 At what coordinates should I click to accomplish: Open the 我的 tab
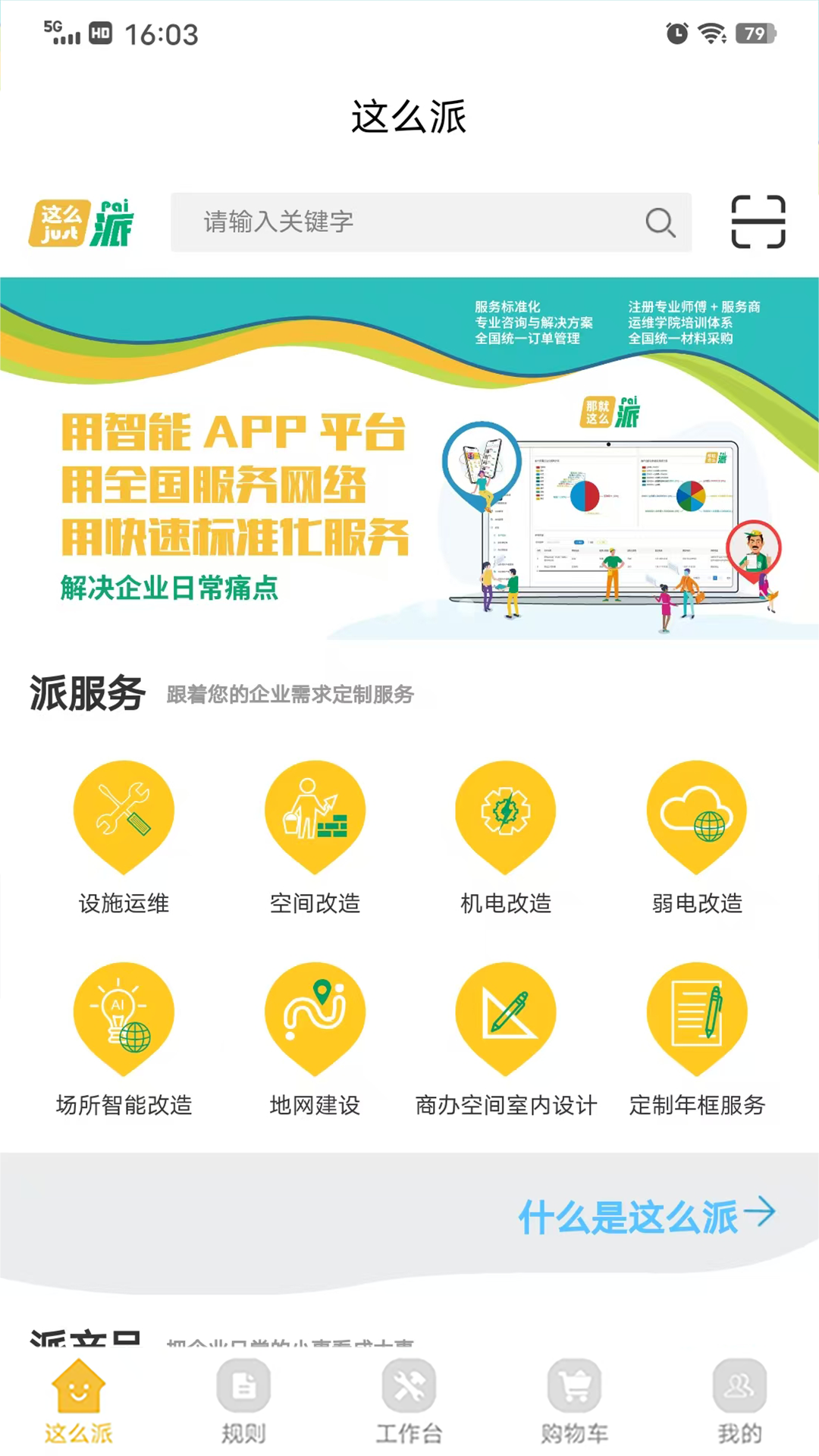[739, 1401]
